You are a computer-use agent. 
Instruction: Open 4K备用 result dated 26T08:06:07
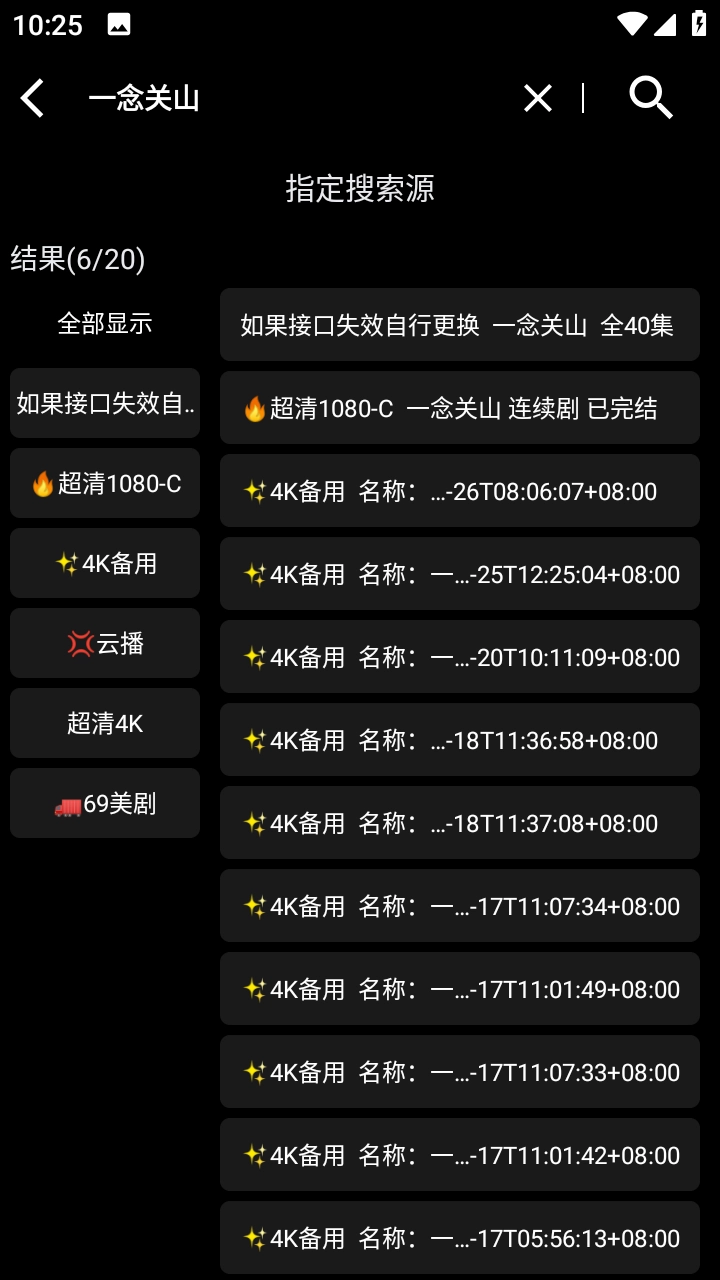[460, 491]
